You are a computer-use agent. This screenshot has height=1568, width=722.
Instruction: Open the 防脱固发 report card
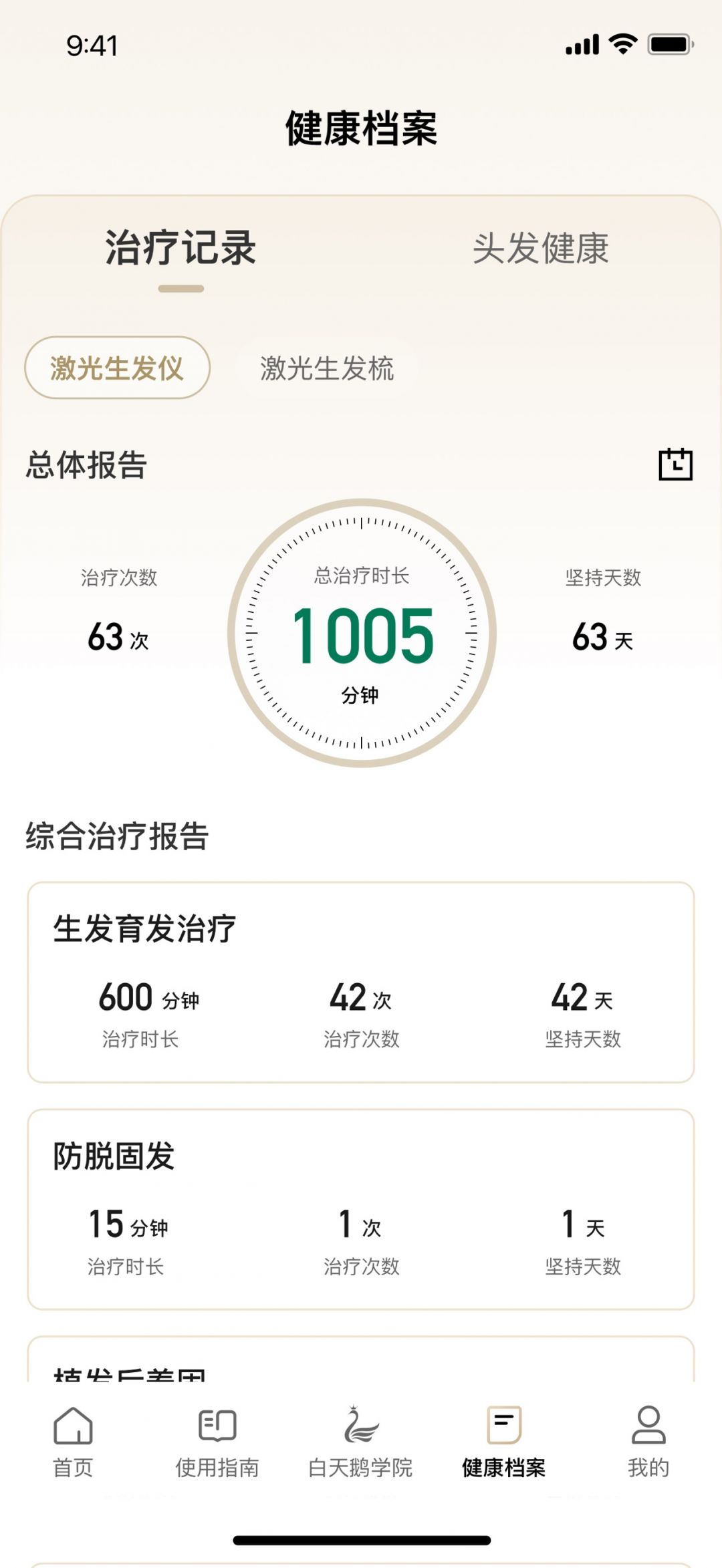coord(360,1209)
